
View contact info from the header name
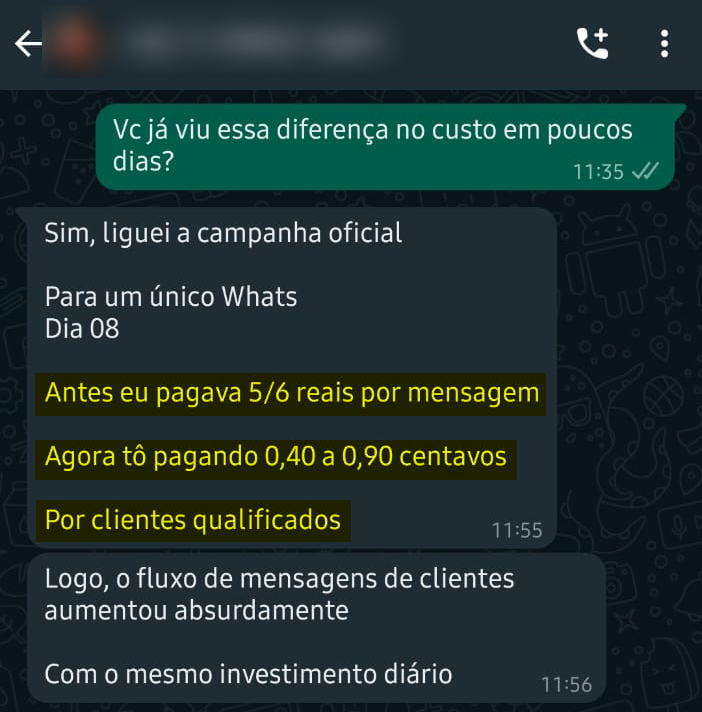point(255,42)
